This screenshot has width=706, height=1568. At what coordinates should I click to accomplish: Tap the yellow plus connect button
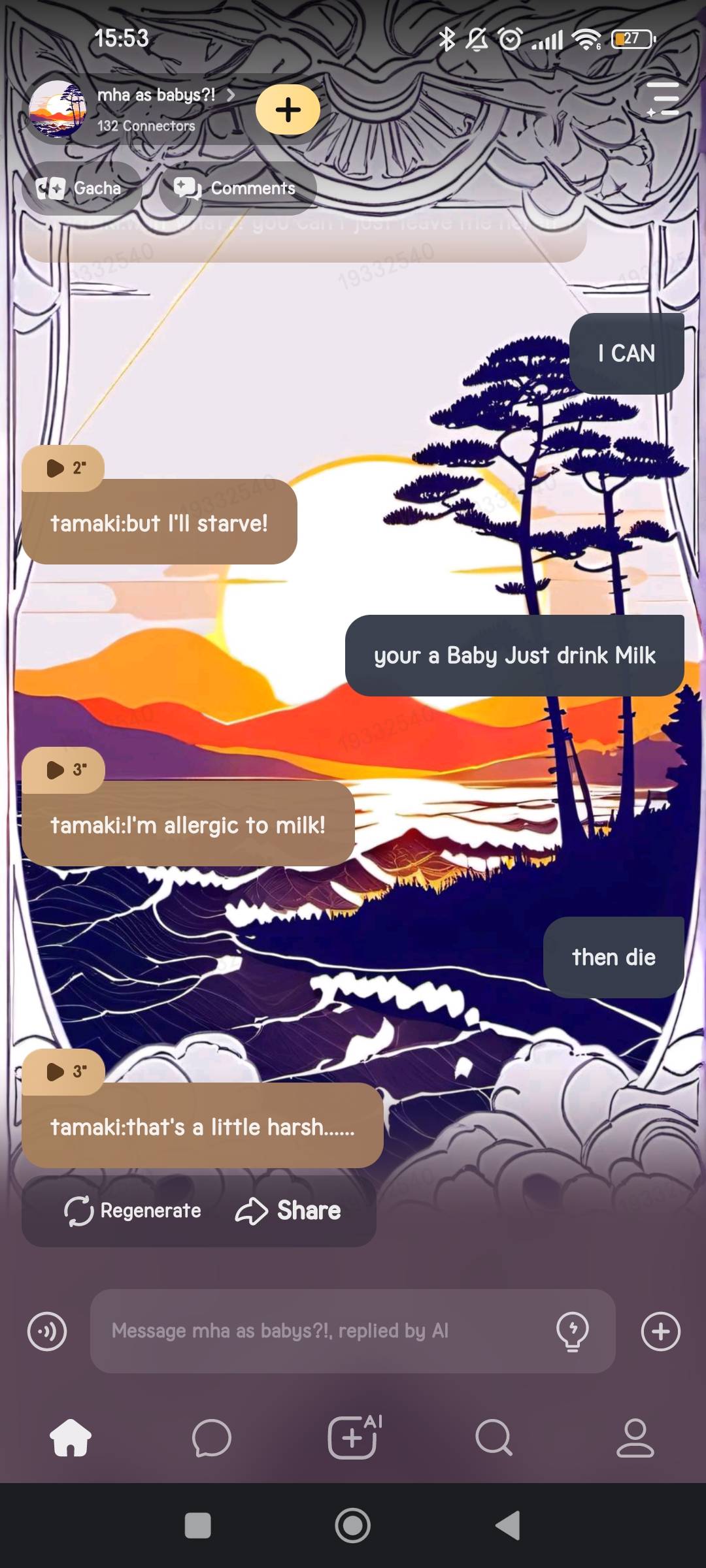point(288,109)
